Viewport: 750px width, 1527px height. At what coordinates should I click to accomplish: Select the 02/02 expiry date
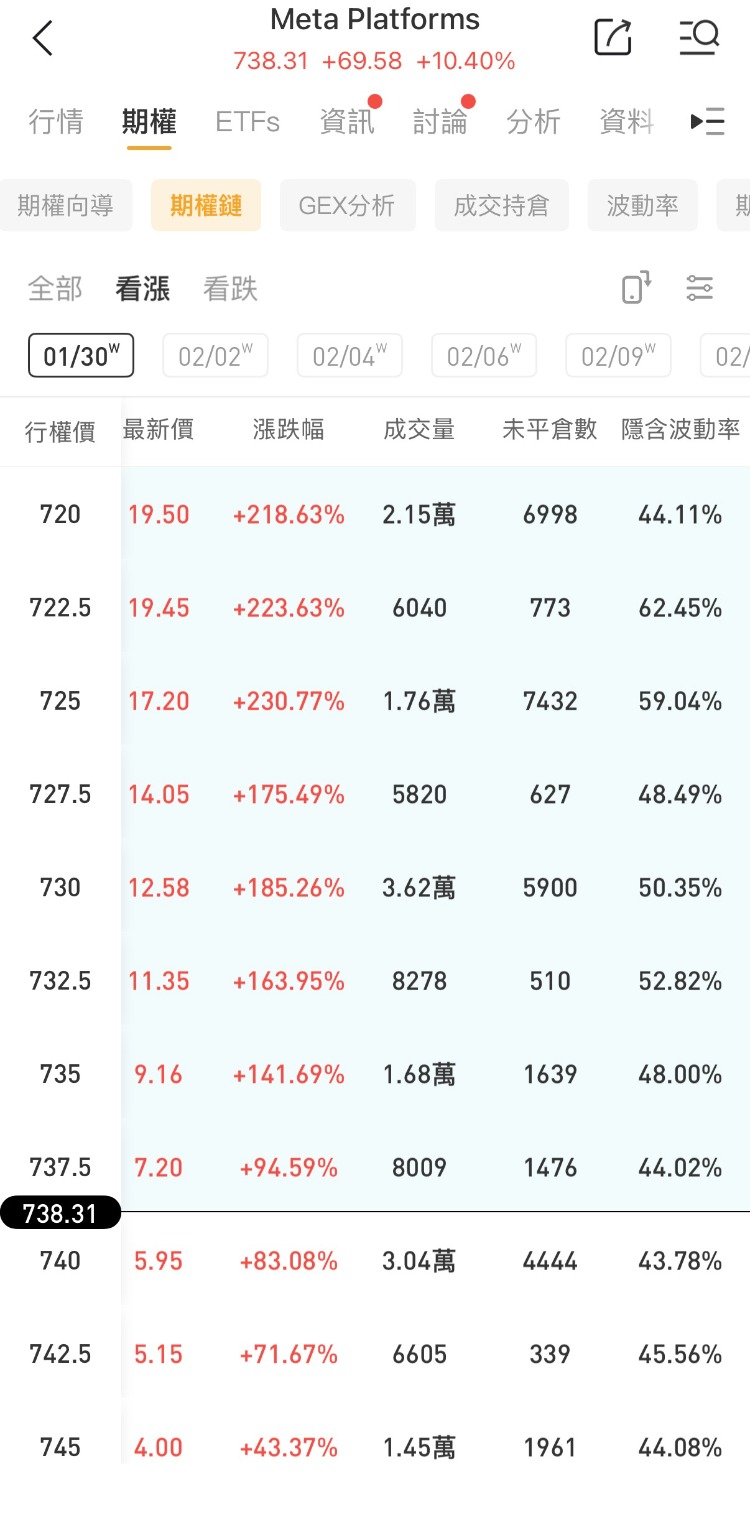[215, 356]
